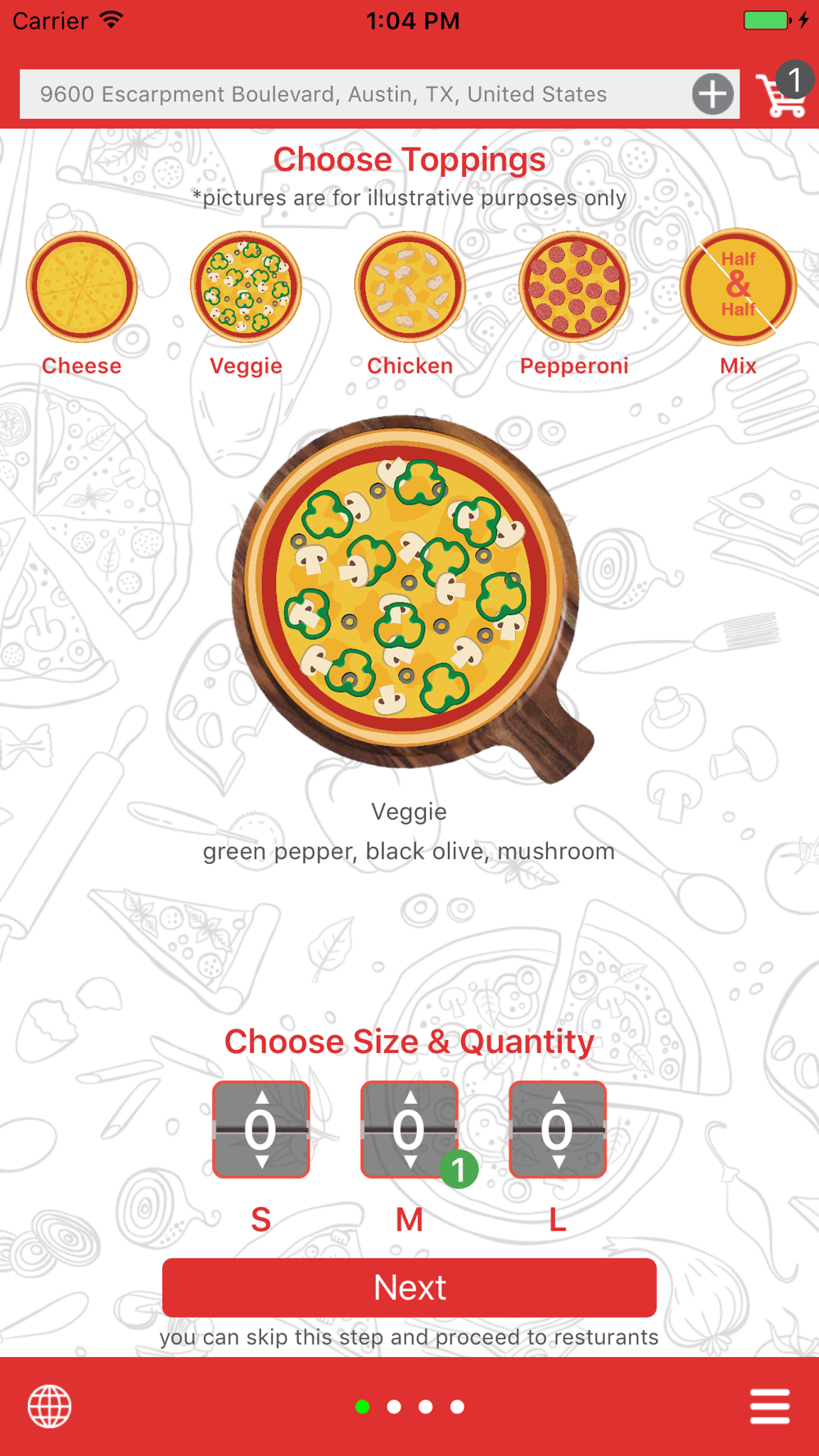Select the Cheese topping
Image resolution: width=819 pixels, height=1456 pixels.
pos(82,288)
